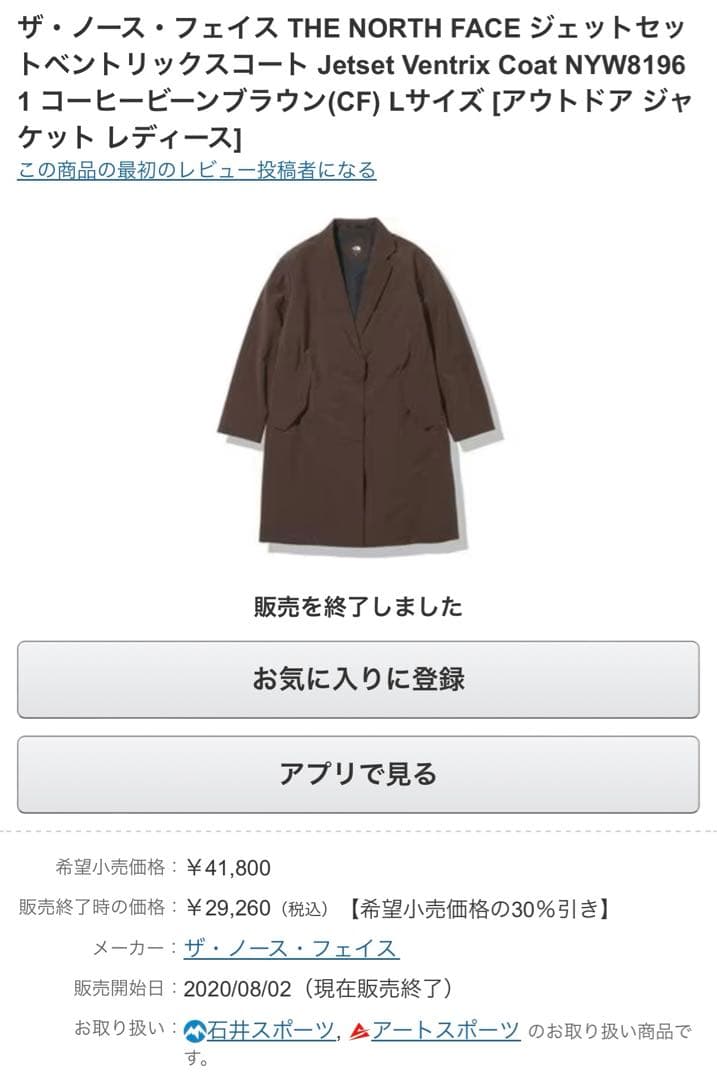Open the product in the app via アプリで見る
Screen dimensions: 717x1080
tap(358, 774)
